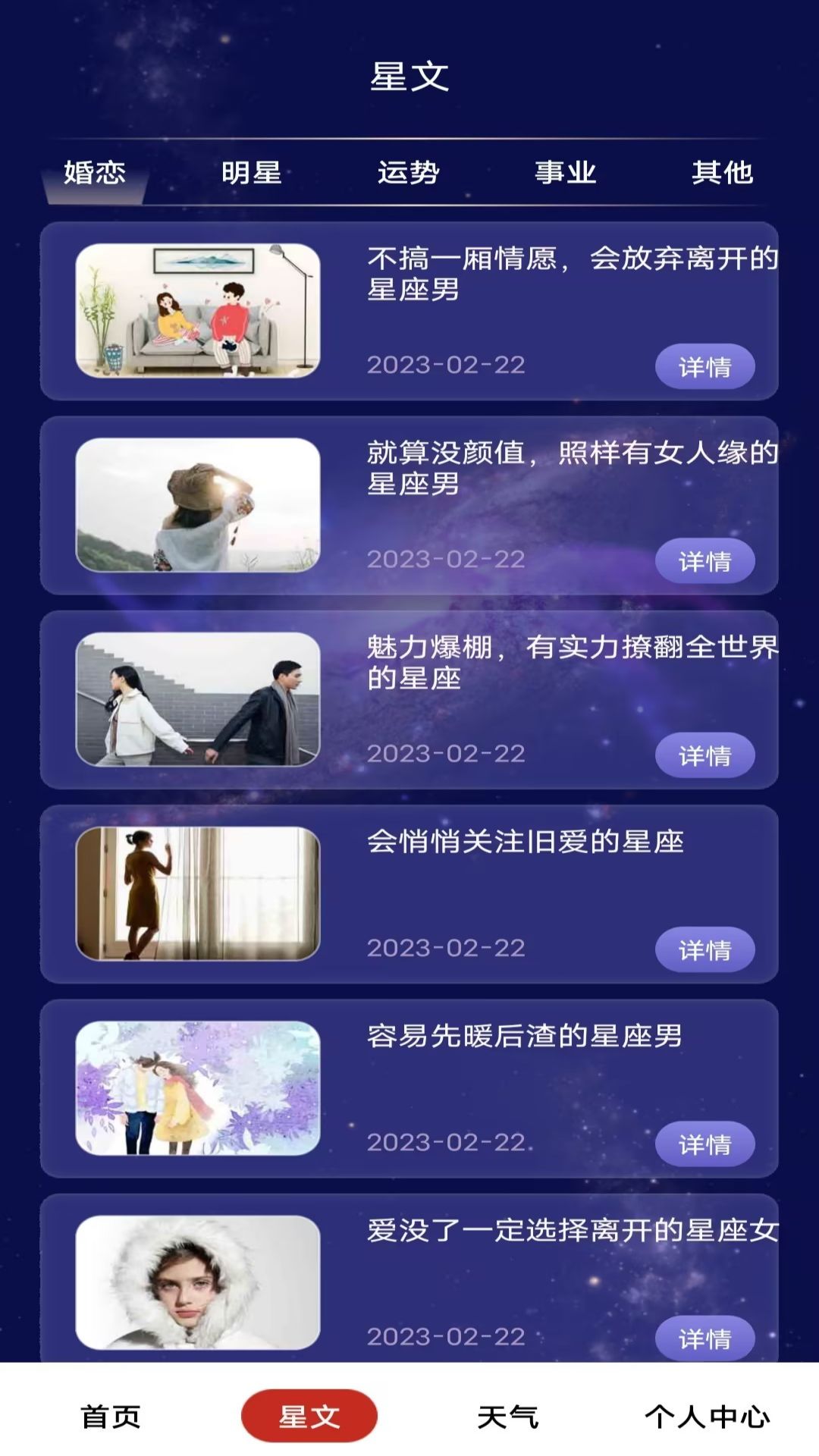Select the 婚恋 tab
This screenshot has width=819, height=1456.
coord(95,173)
